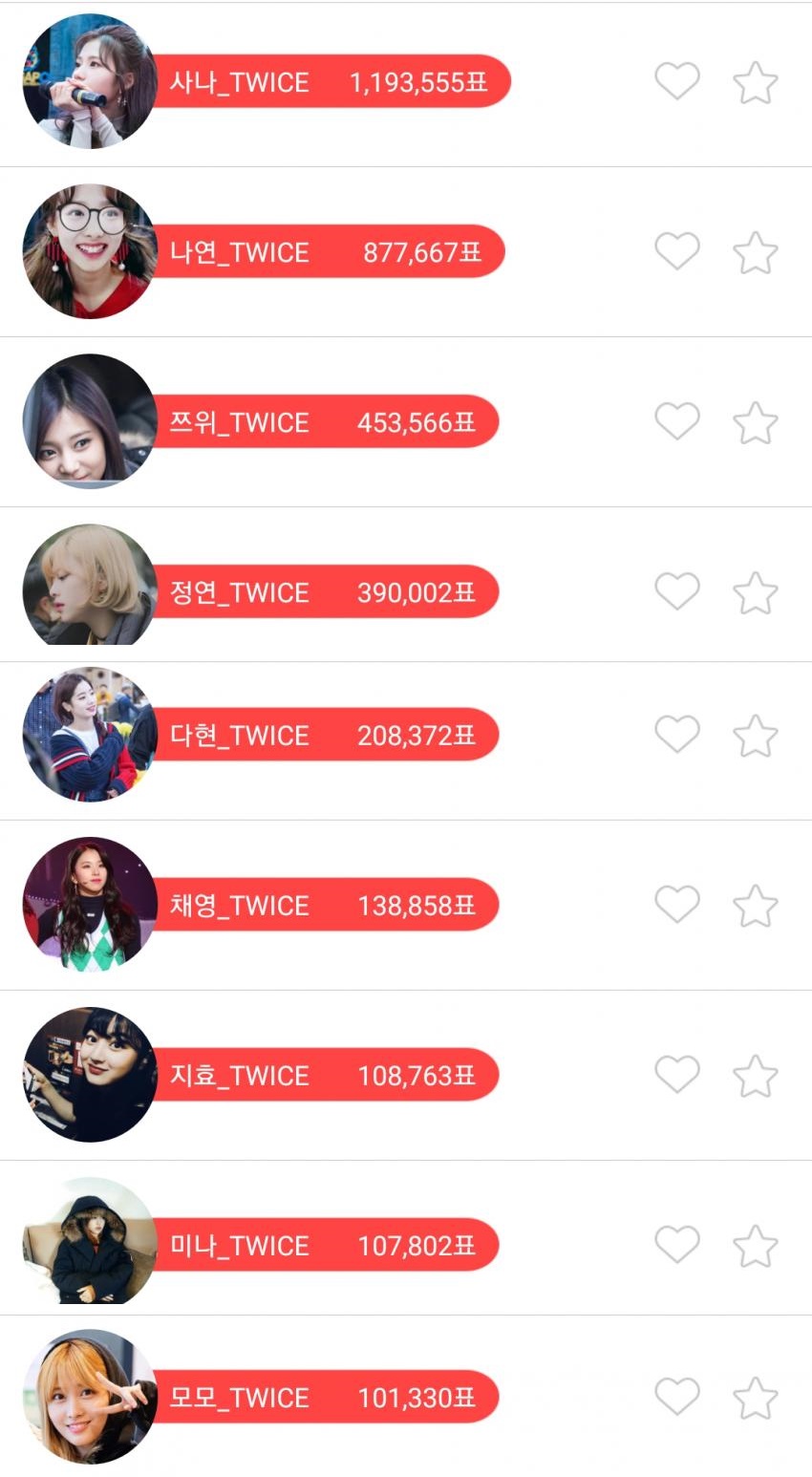
Task: Tap the star icon for 정연_TWICE
Action: coord(756,592)
